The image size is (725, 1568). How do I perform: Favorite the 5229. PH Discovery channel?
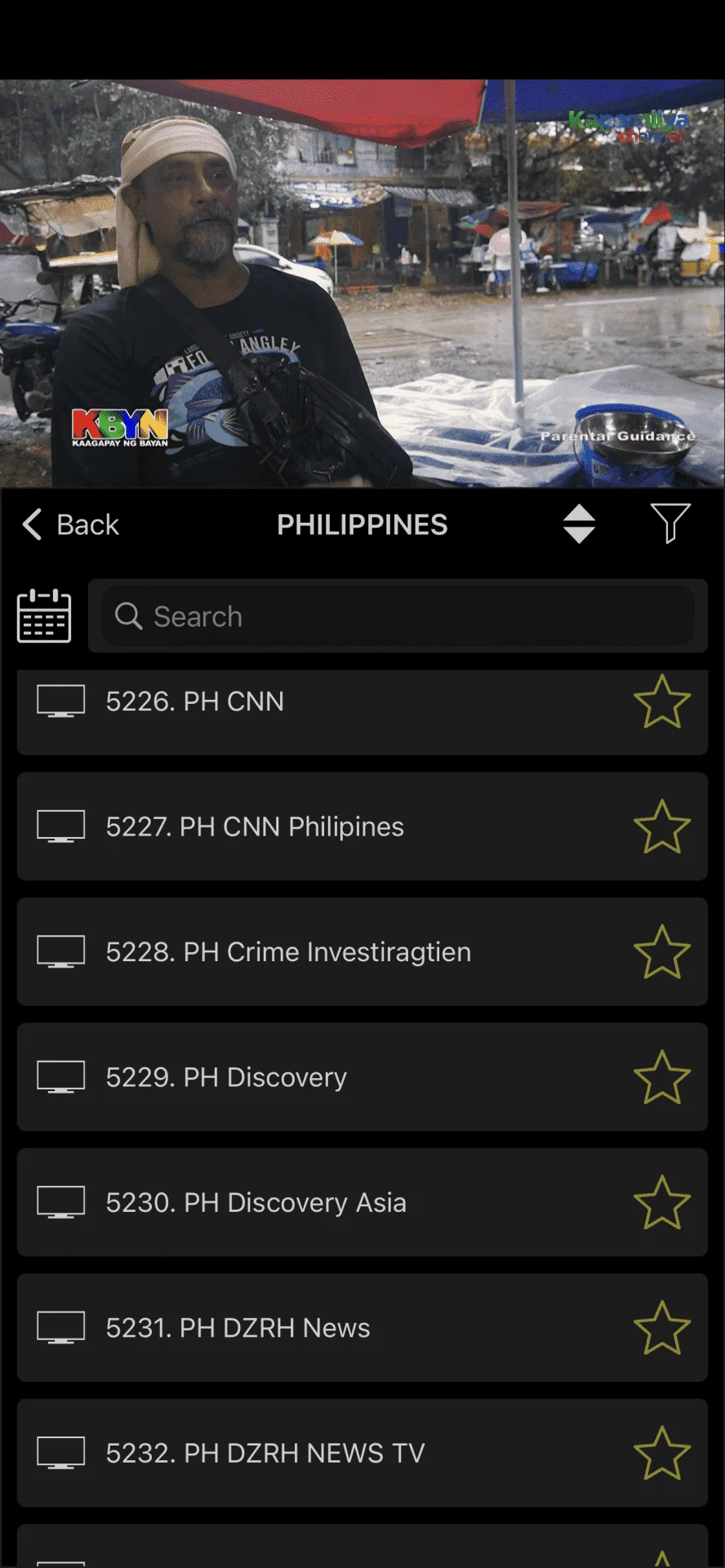(x=662, y=1076)
